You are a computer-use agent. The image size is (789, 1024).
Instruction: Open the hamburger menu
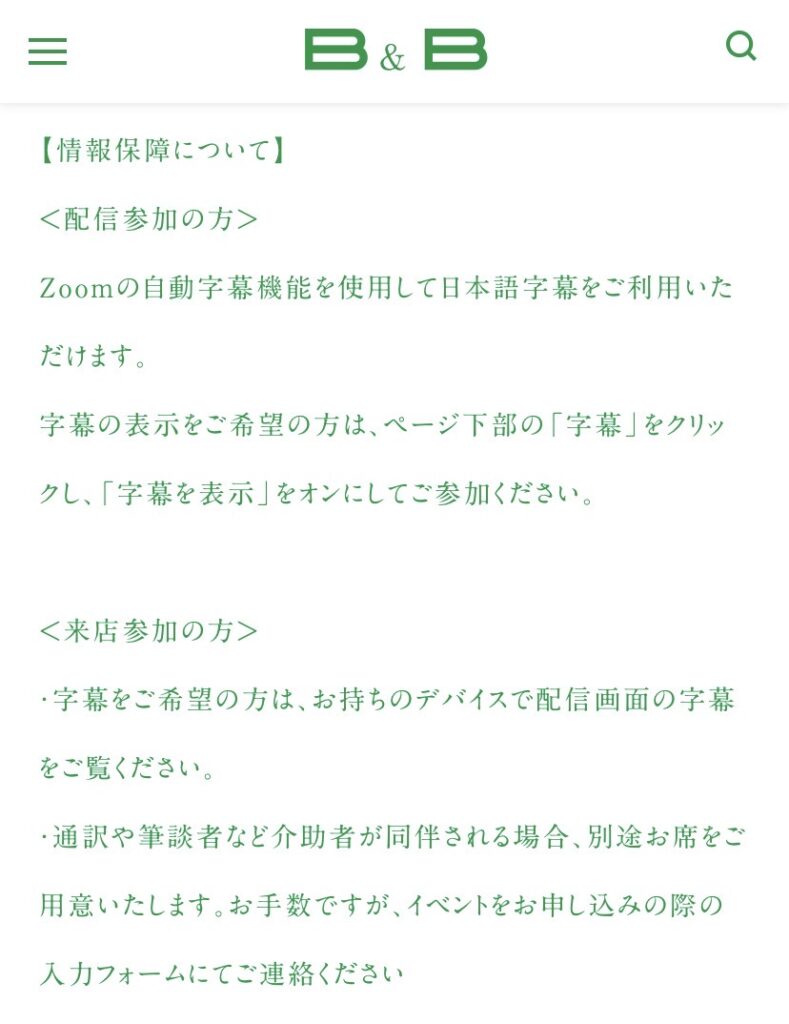point(47,51)
